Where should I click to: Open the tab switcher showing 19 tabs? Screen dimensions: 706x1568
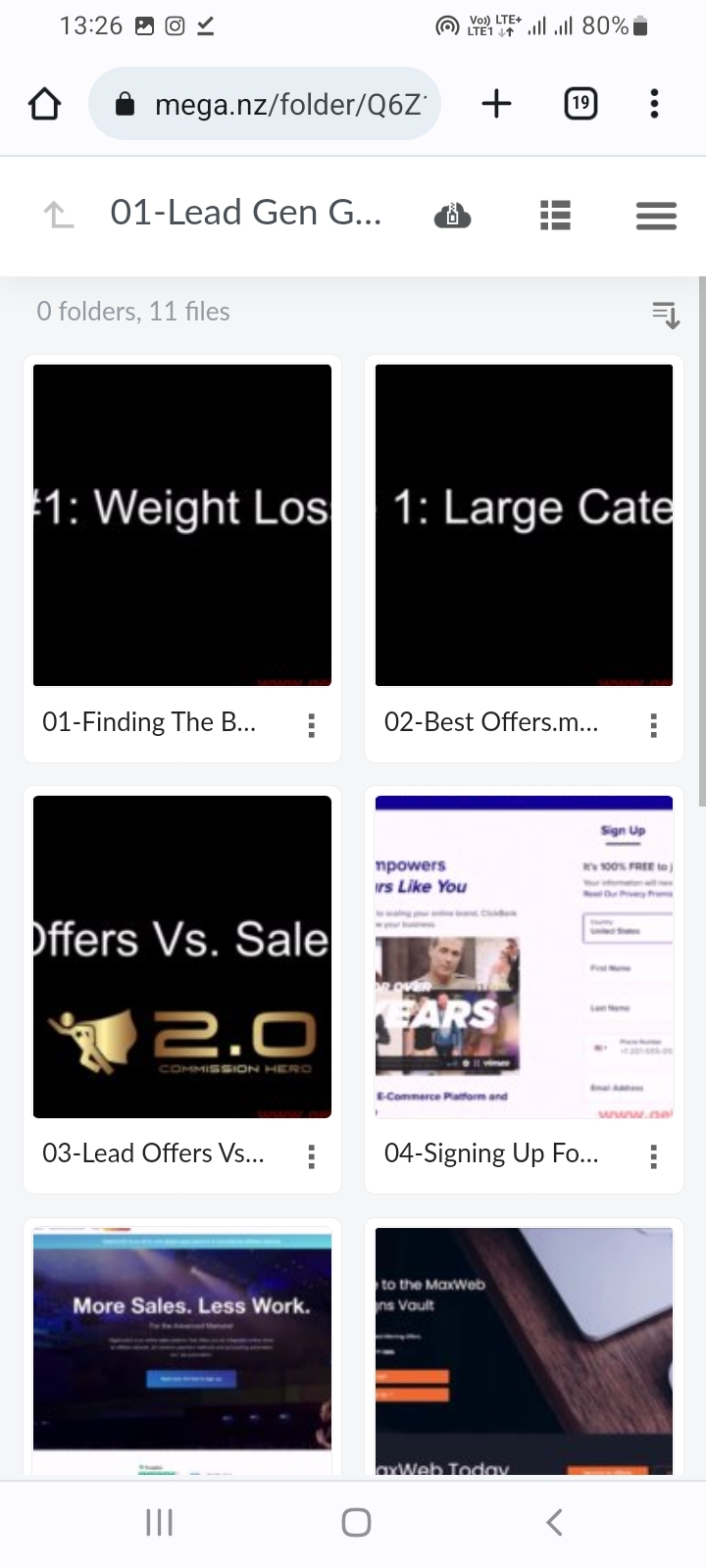[580, 104]
